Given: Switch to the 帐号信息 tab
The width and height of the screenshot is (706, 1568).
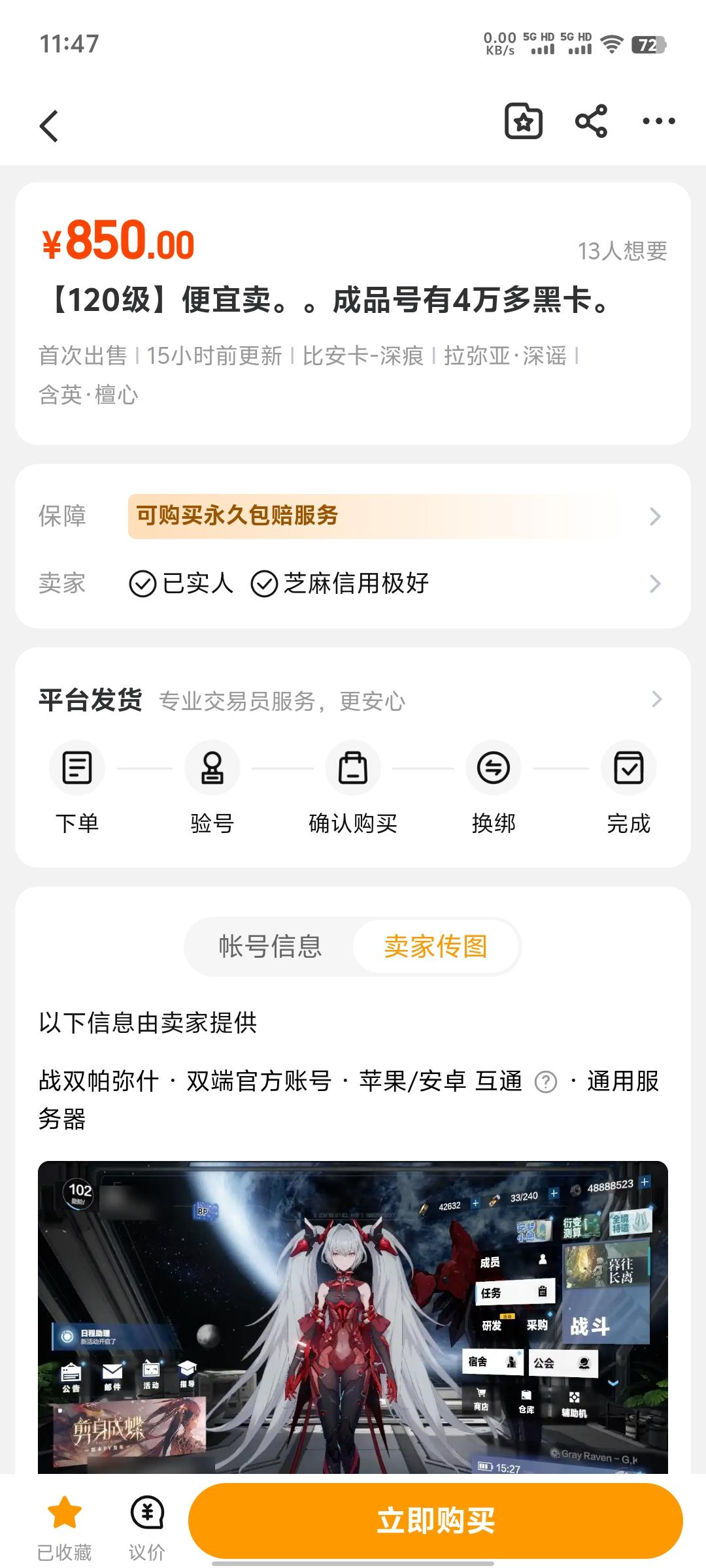Looking at the screenshot, I should tap(270, 947).
